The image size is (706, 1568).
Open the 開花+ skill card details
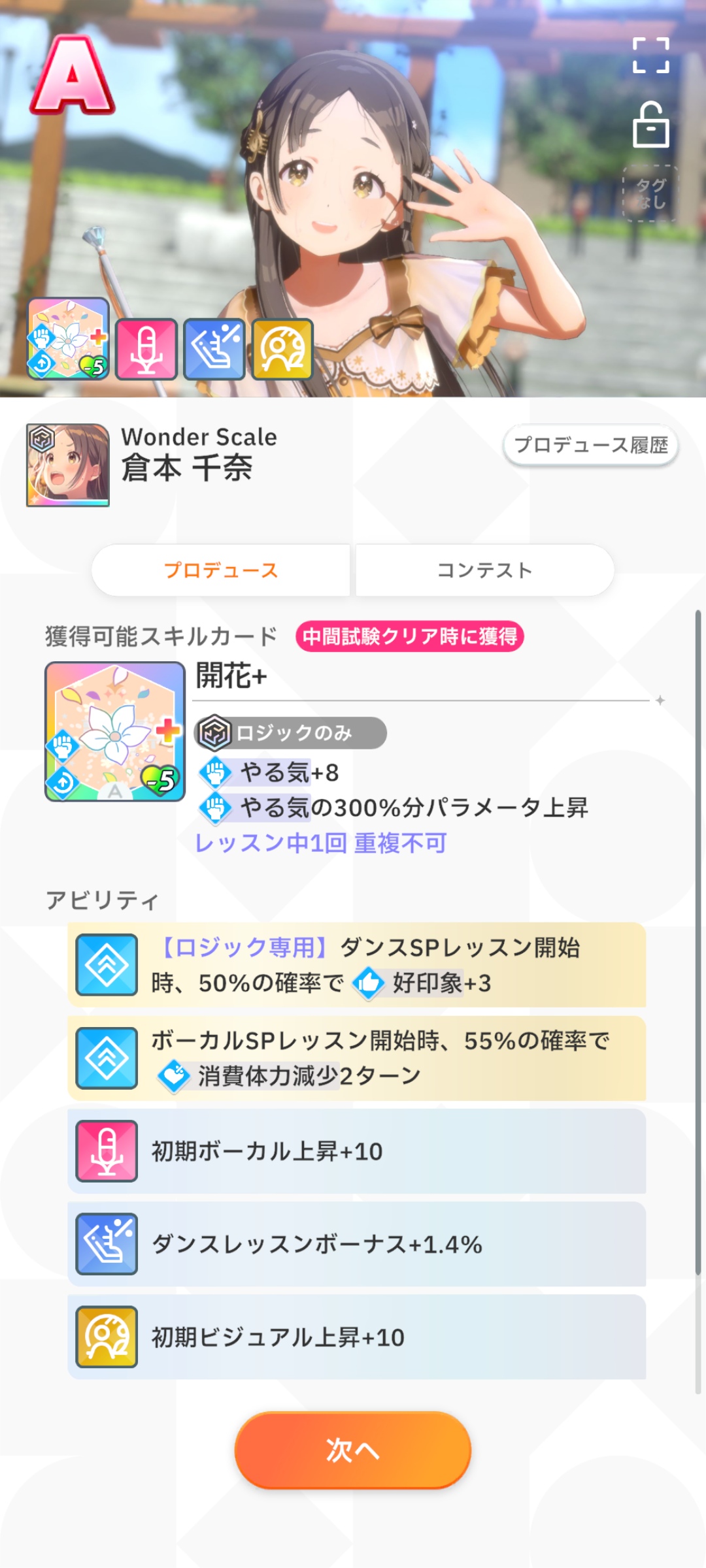115,732
